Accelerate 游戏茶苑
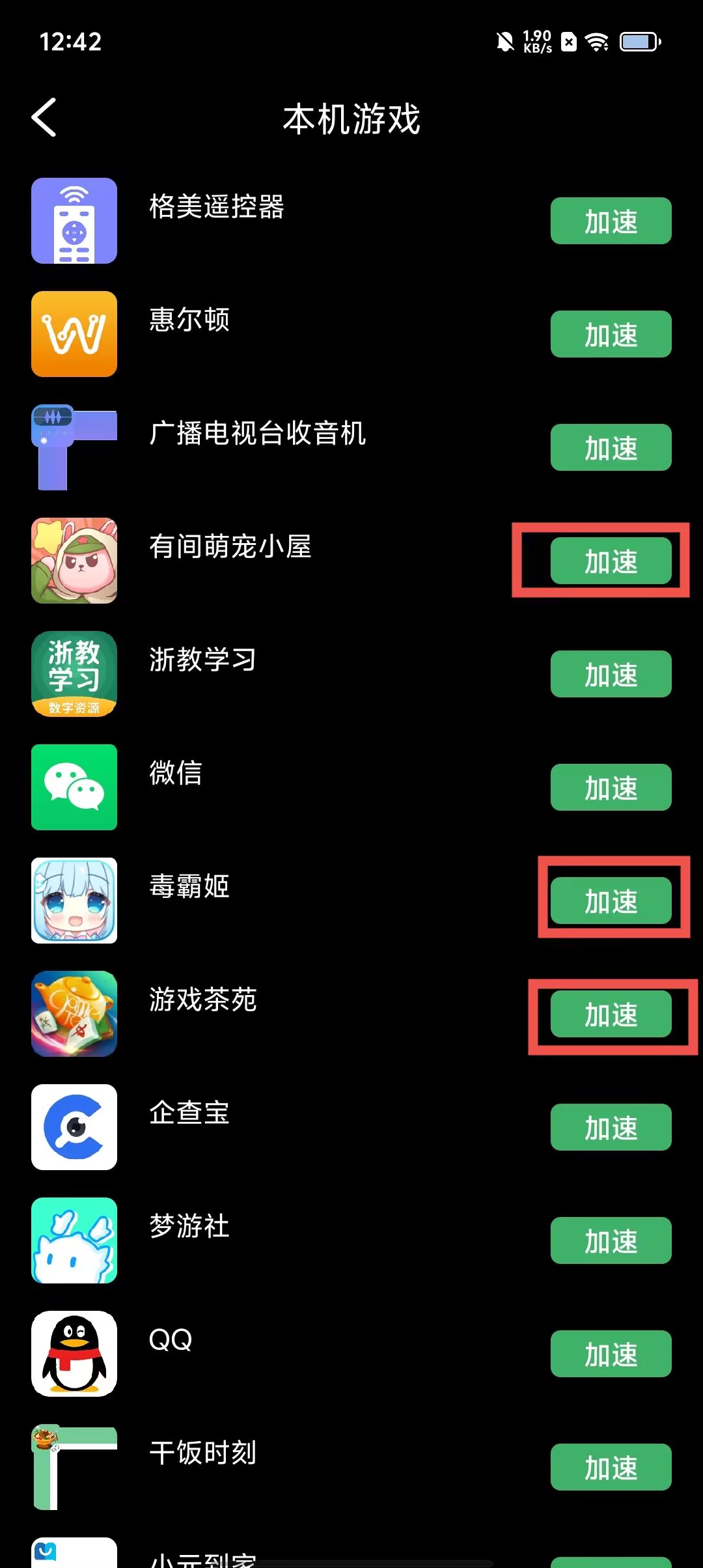The width and height of the screenshot is (703, 1568). [x=611, y=1015]
